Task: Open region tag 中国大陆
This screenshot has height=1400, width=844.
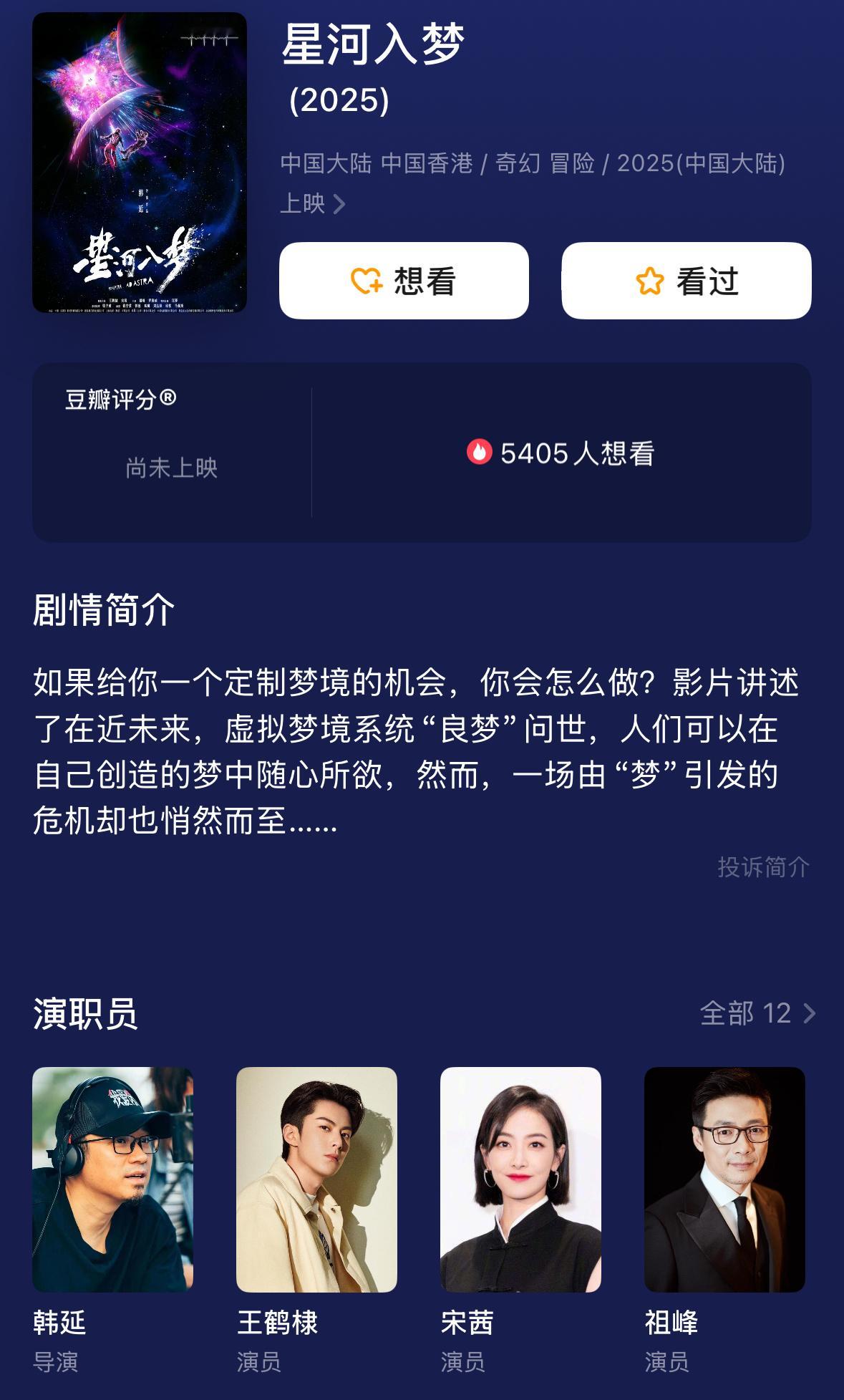Action: pyautogui.click(x=328, y=165)
